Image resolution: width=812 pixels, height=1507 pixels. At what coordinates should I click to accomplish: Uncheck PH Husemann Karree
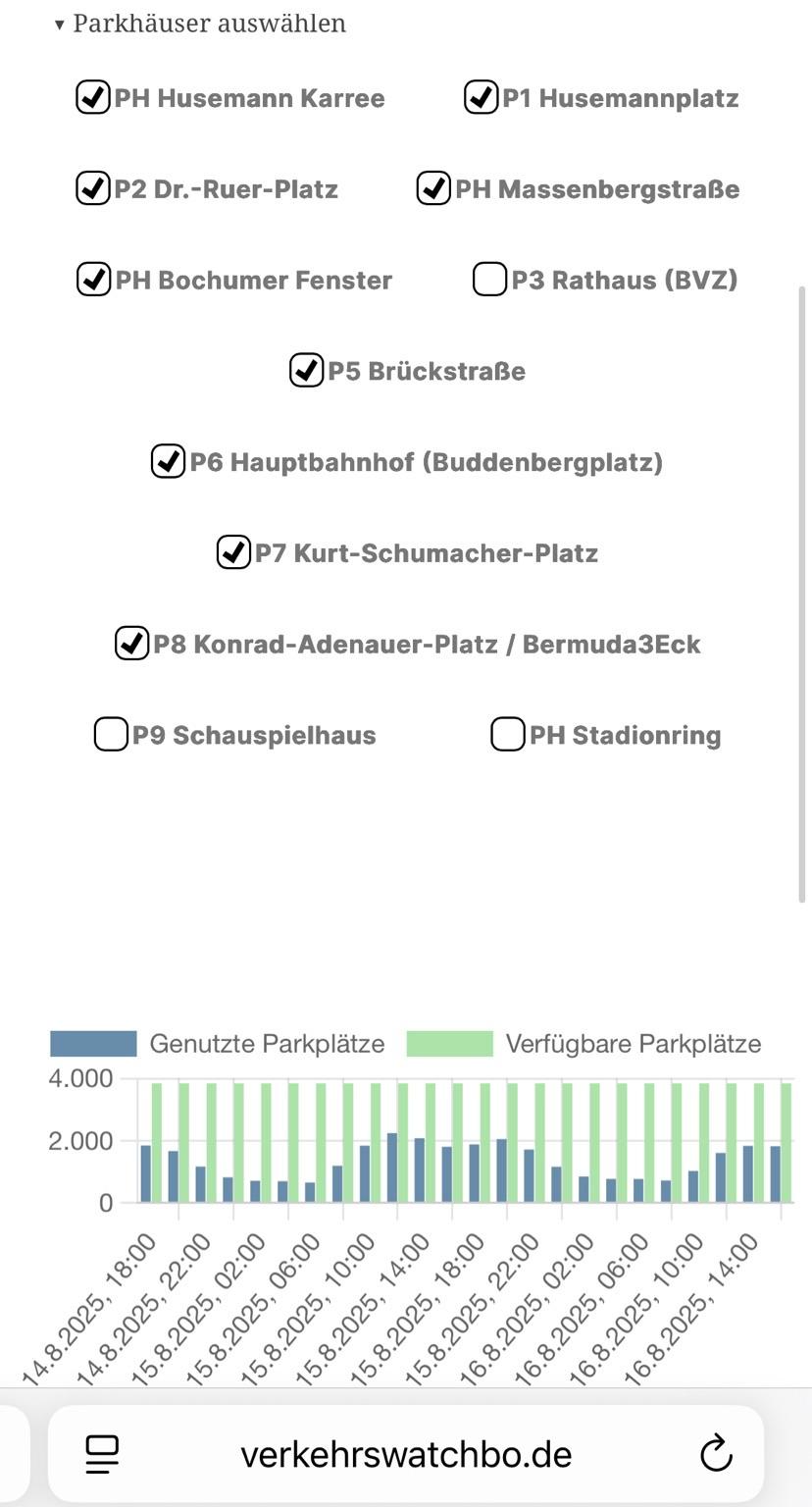(93, 98)
